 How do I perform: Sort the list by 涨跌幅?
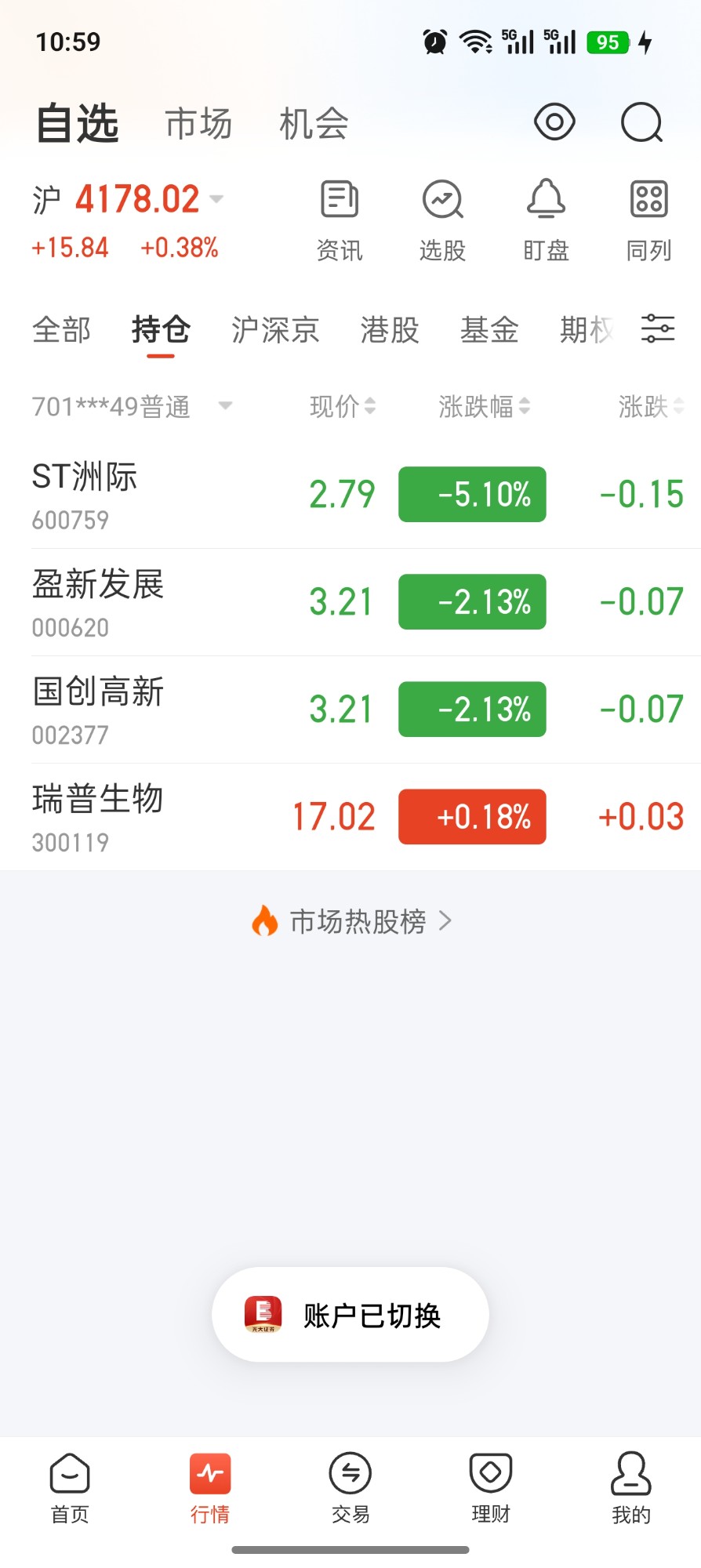pyautogui.click(x=484, y=406)
